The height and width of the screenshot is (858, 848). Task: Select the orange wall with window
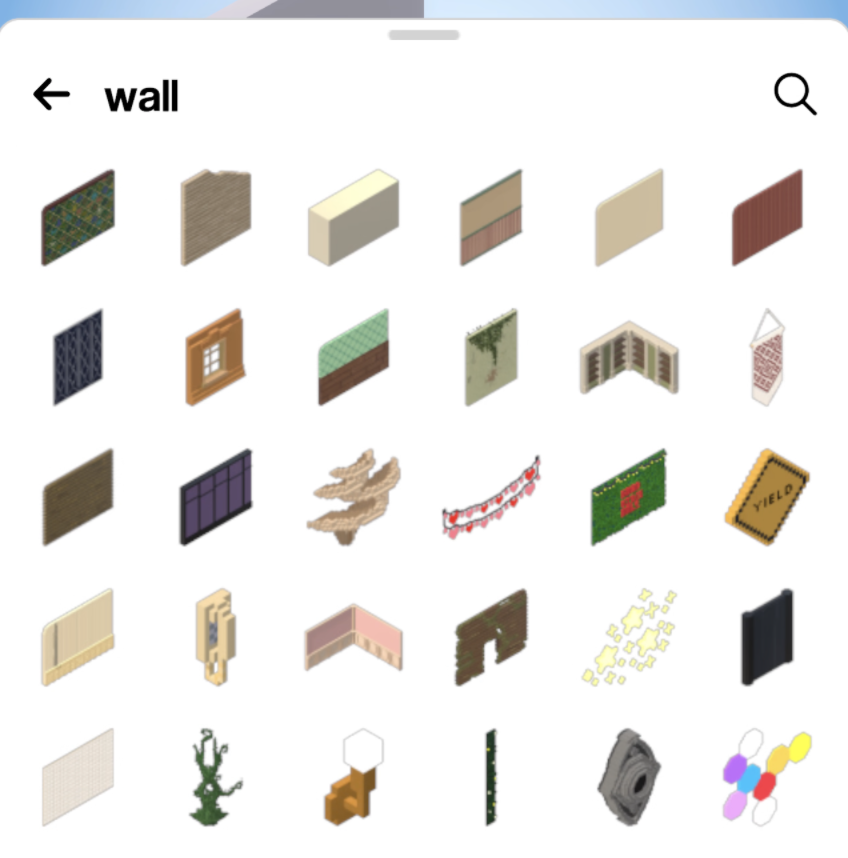coord(215,357)
